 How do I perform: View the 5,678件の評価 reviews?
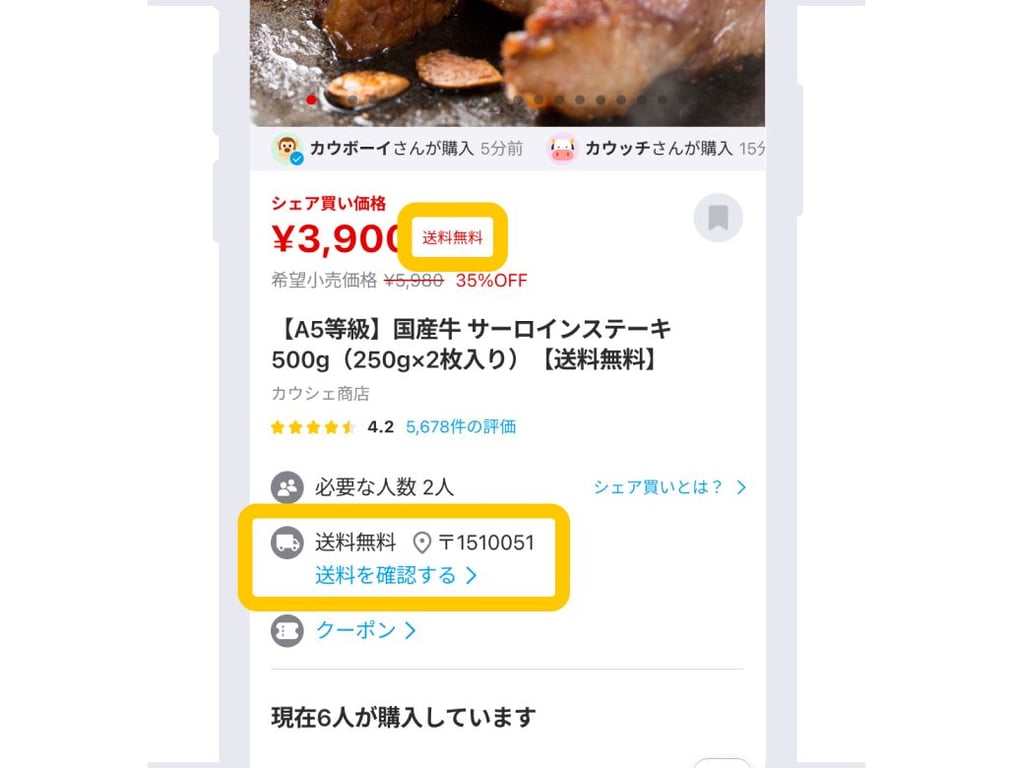click(x=461, y=427)
